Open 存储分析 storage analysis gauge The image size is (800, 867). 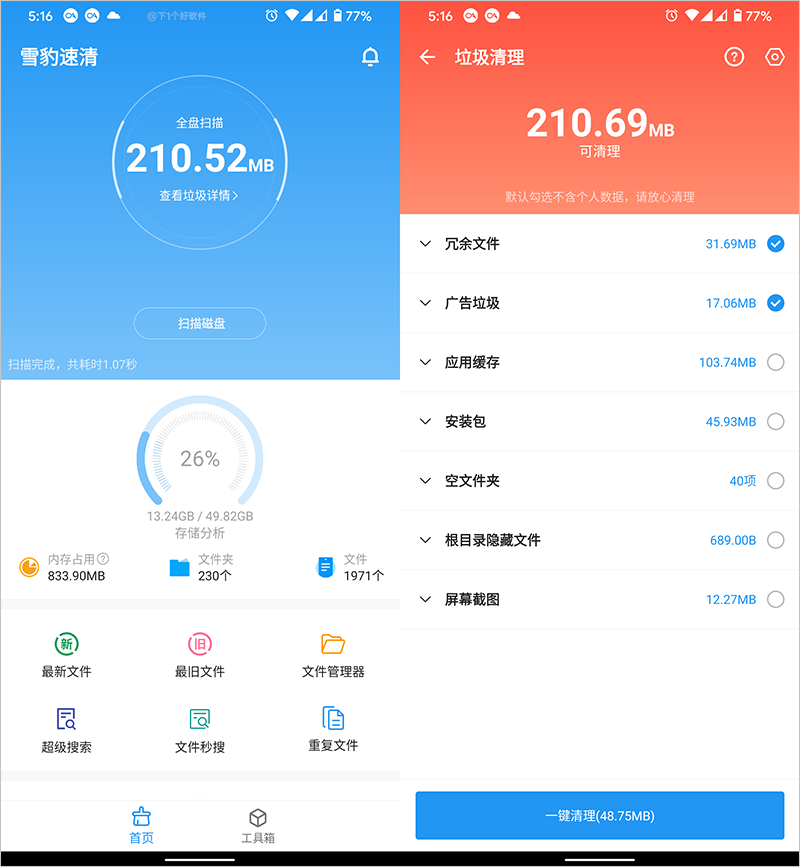point(200,462)
